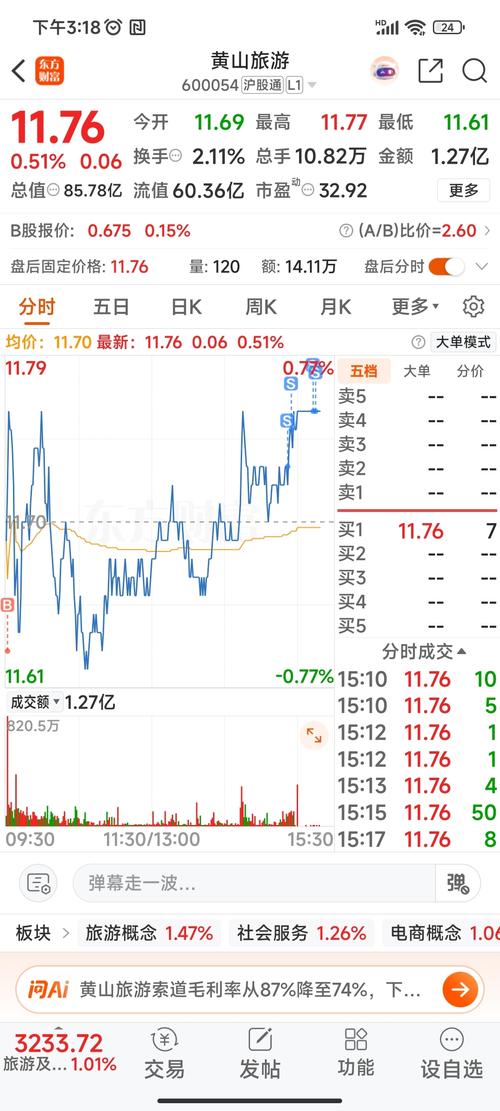Screen dimensions: 500x1111
Task: Open chart settings gear
Action: (474, 307)
